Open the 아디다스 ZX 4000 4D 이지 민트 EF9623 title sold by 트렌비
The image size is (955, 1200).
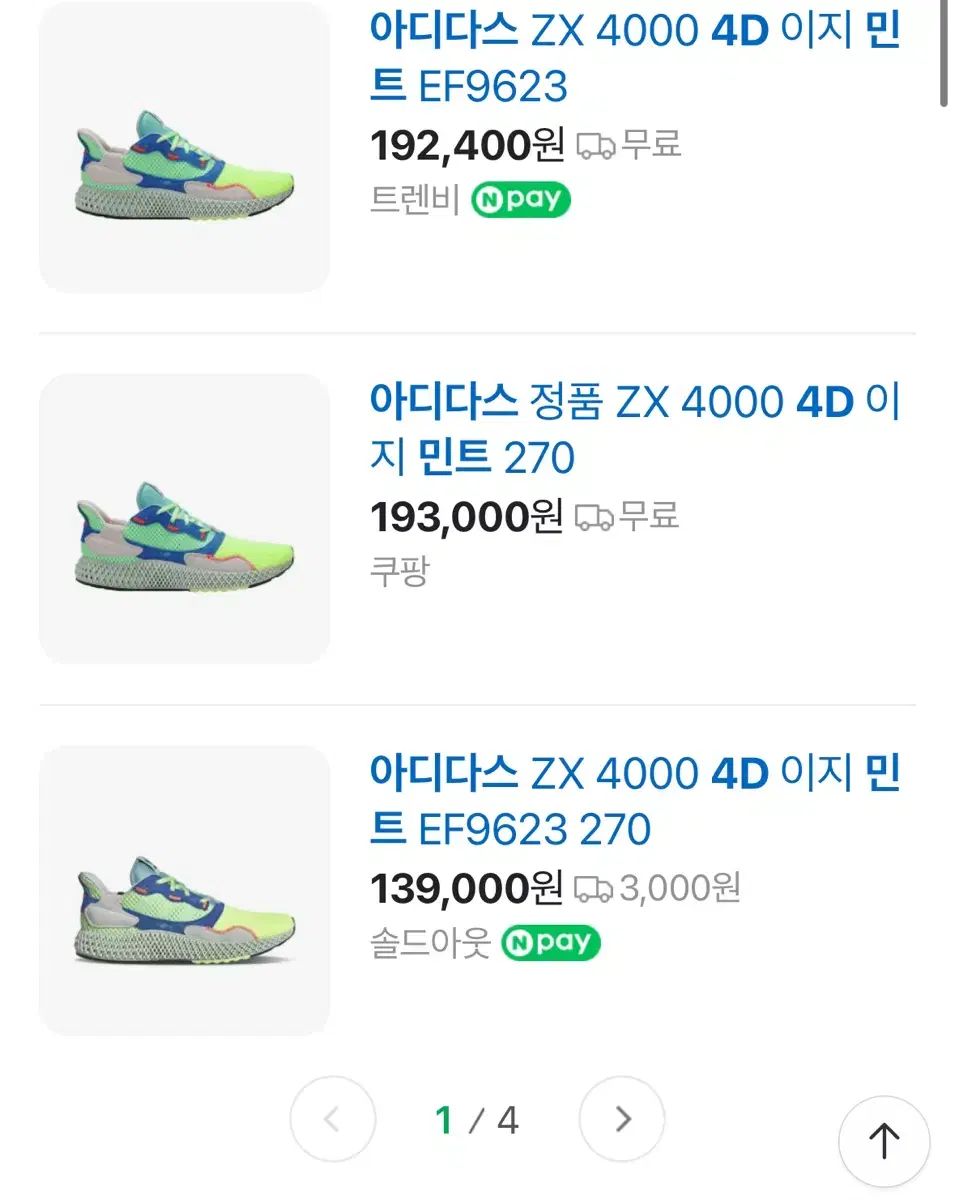point(634,59)
